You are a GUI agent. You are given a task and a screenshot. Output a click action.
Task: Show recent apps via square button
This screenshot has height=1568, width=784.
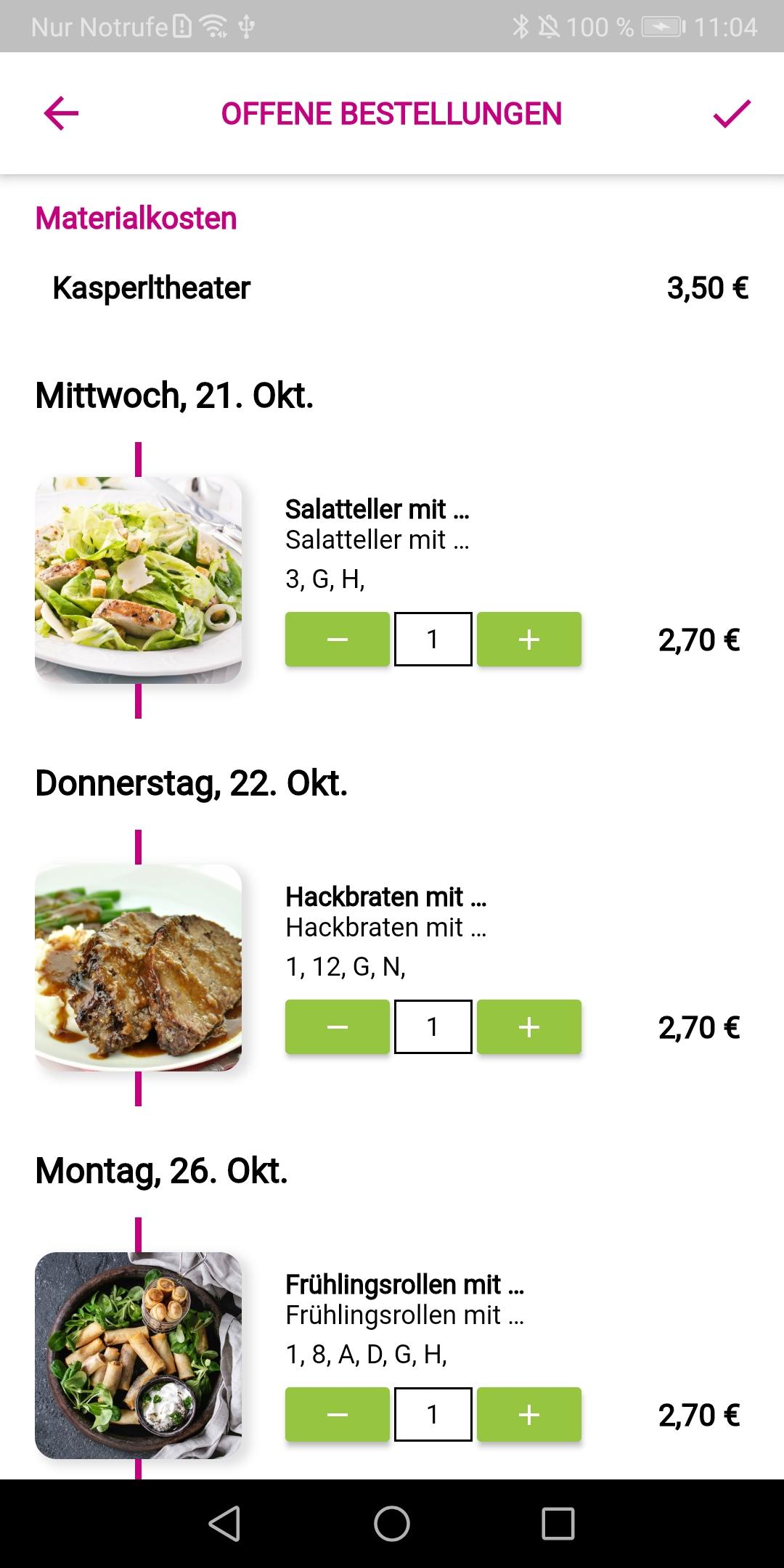[x=558, y=1523]
